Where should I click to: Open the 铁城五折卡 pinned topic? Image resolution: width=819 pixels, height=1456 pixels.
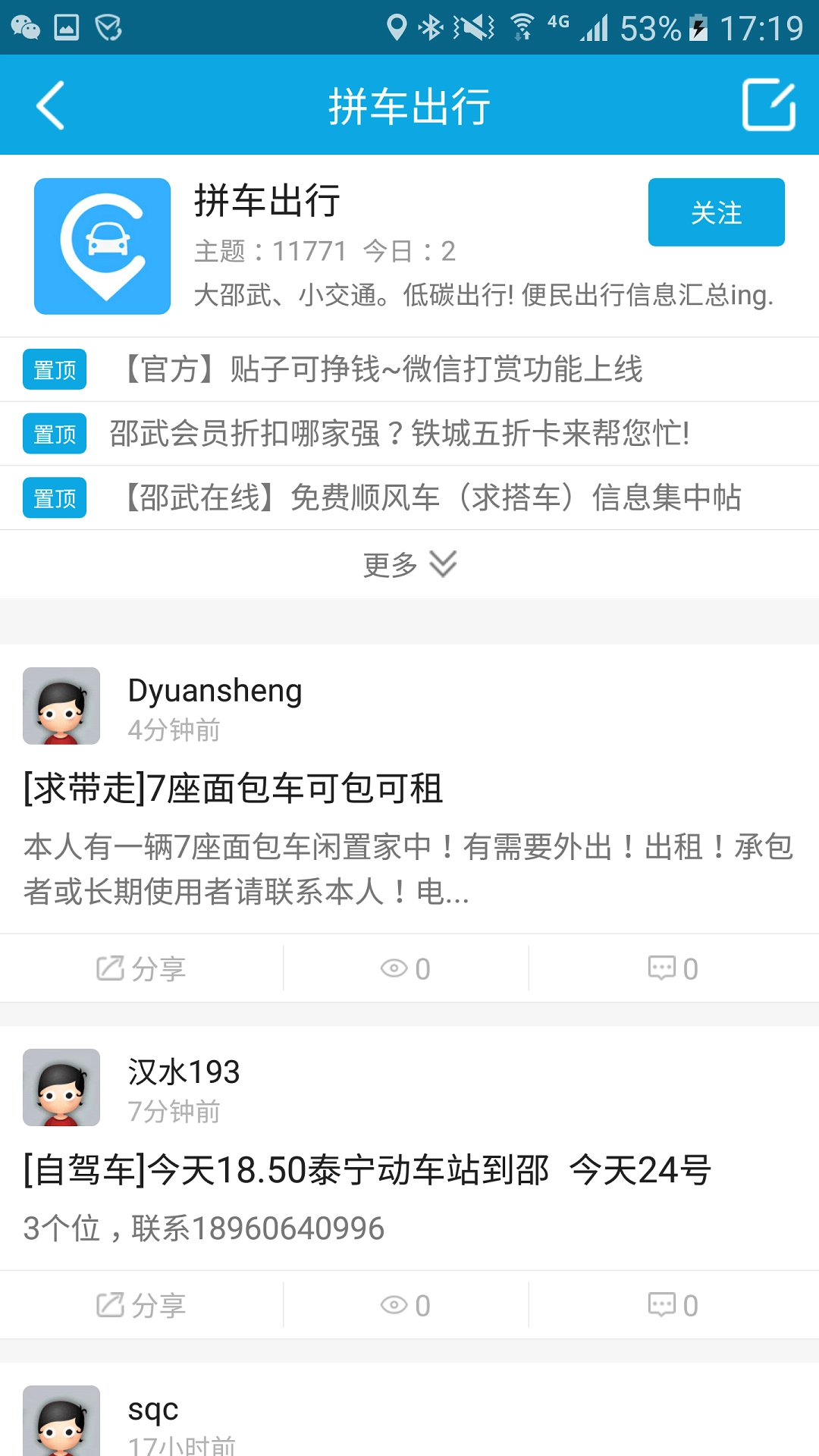[x=402, y=434]
